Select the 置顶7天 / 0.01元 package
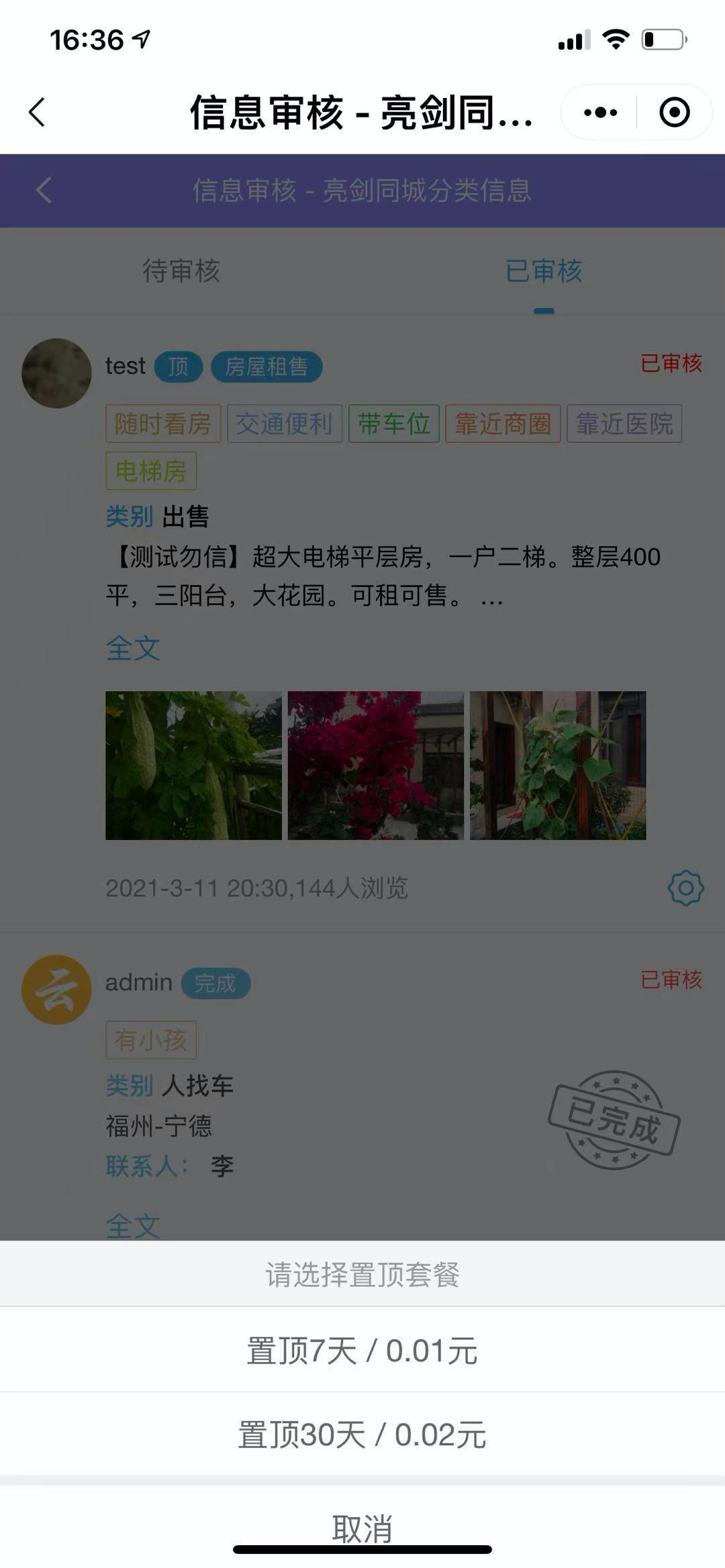725x1568 pixels. (x=362, y=1350)
